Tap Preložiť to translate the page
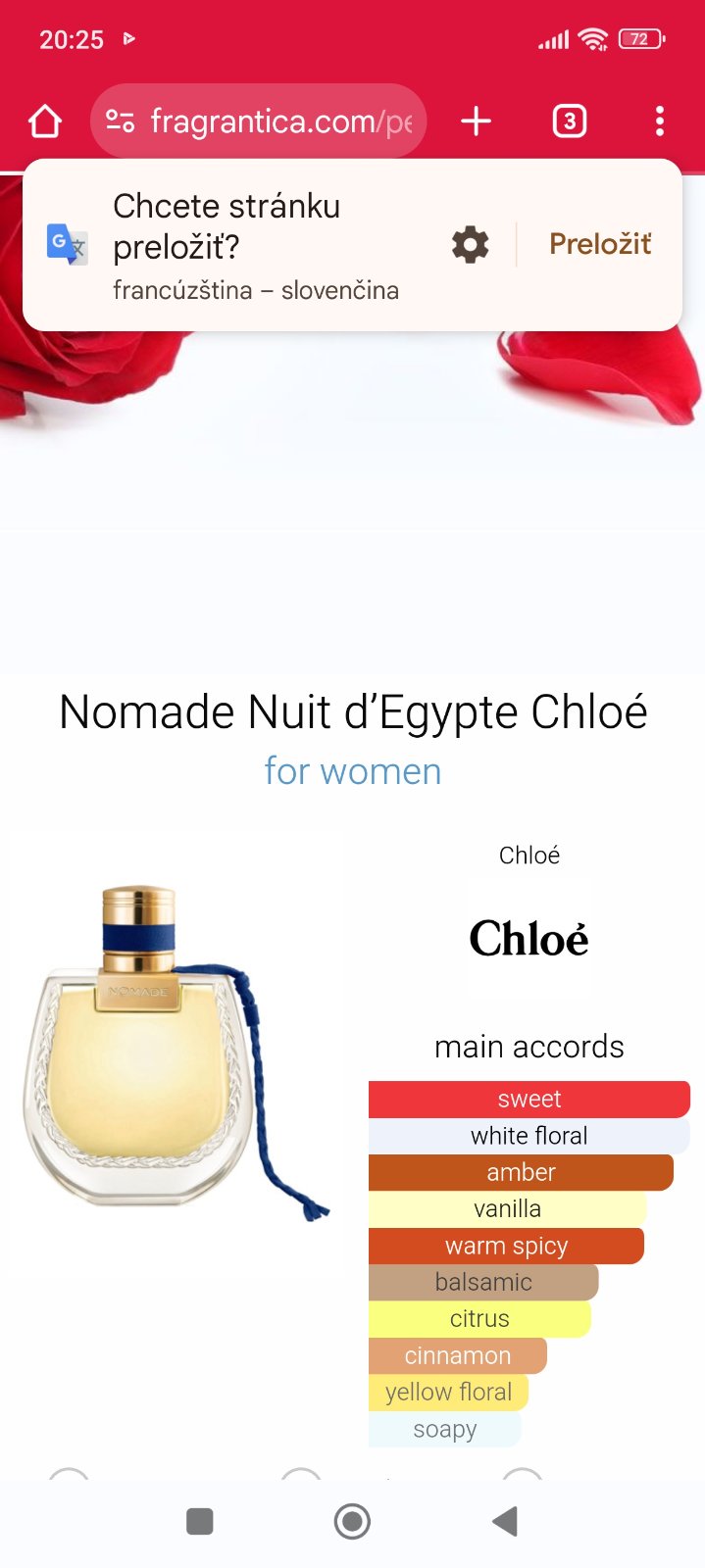Image resolution: width=705 pixels, height=1568 pixels. pyautogui.click(x=600, y=245)
